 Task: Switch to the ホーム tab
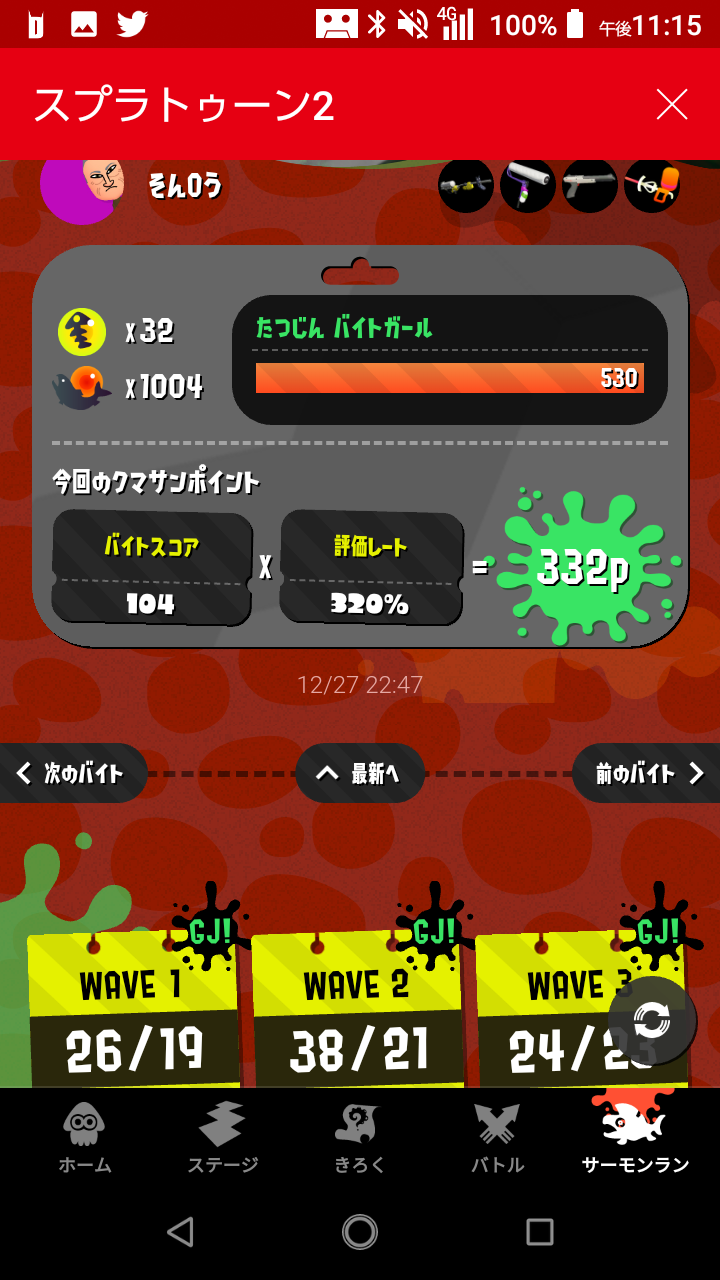tap(85, 1138)
